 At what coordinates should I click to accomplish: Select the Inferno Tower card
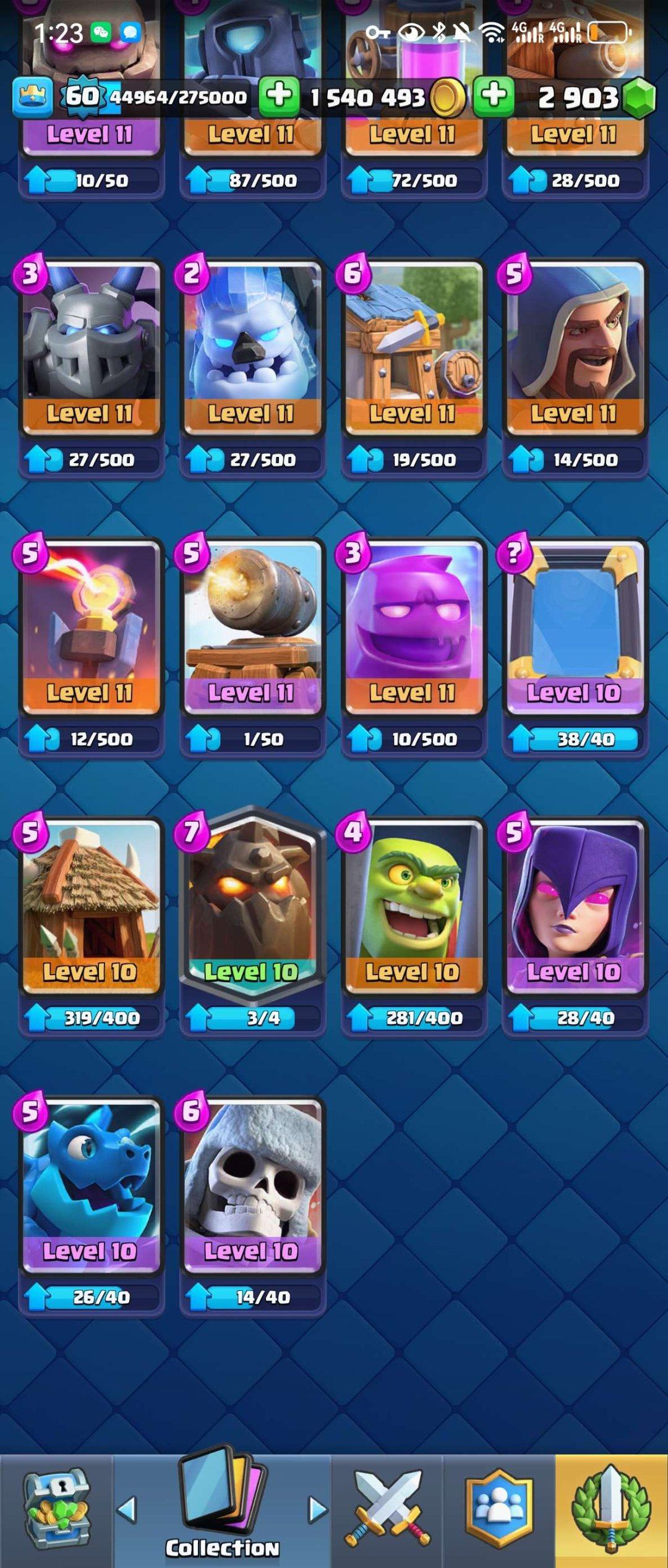91,626
